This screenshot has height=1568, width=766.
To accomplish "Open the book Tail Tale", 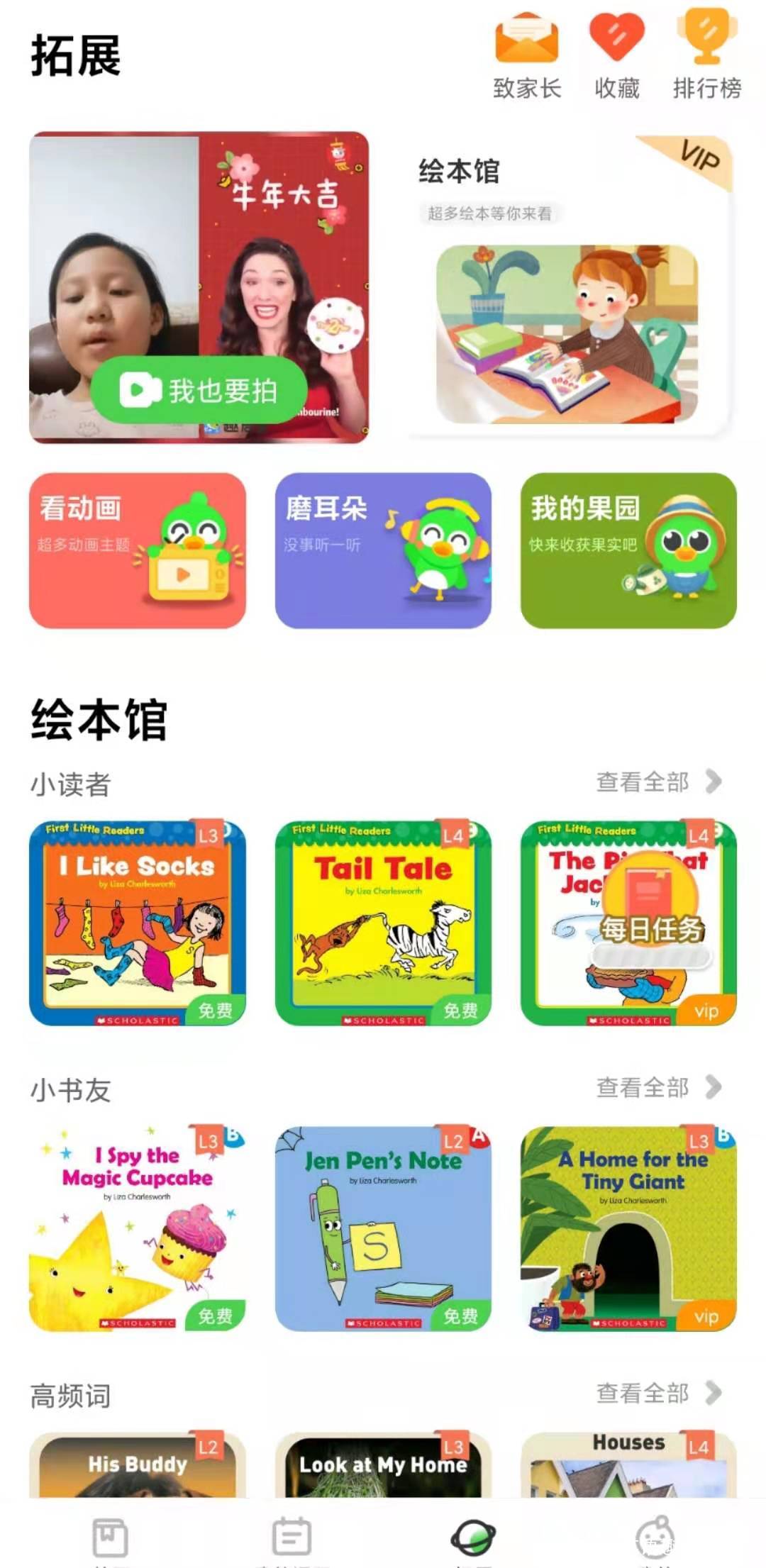I will (383, 923).
